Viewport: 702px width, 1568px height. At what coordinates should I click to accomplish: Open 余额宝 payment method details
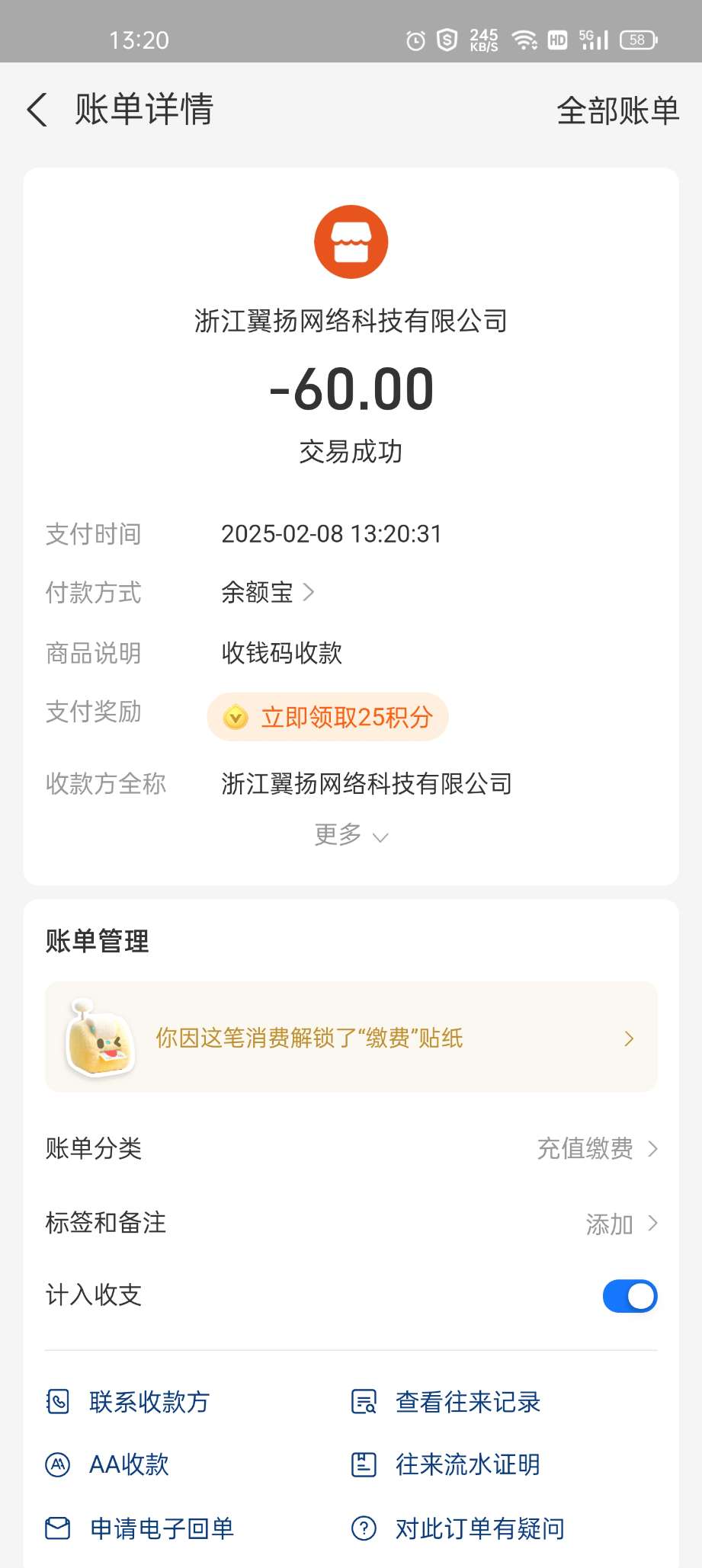(x=268, y=592)
